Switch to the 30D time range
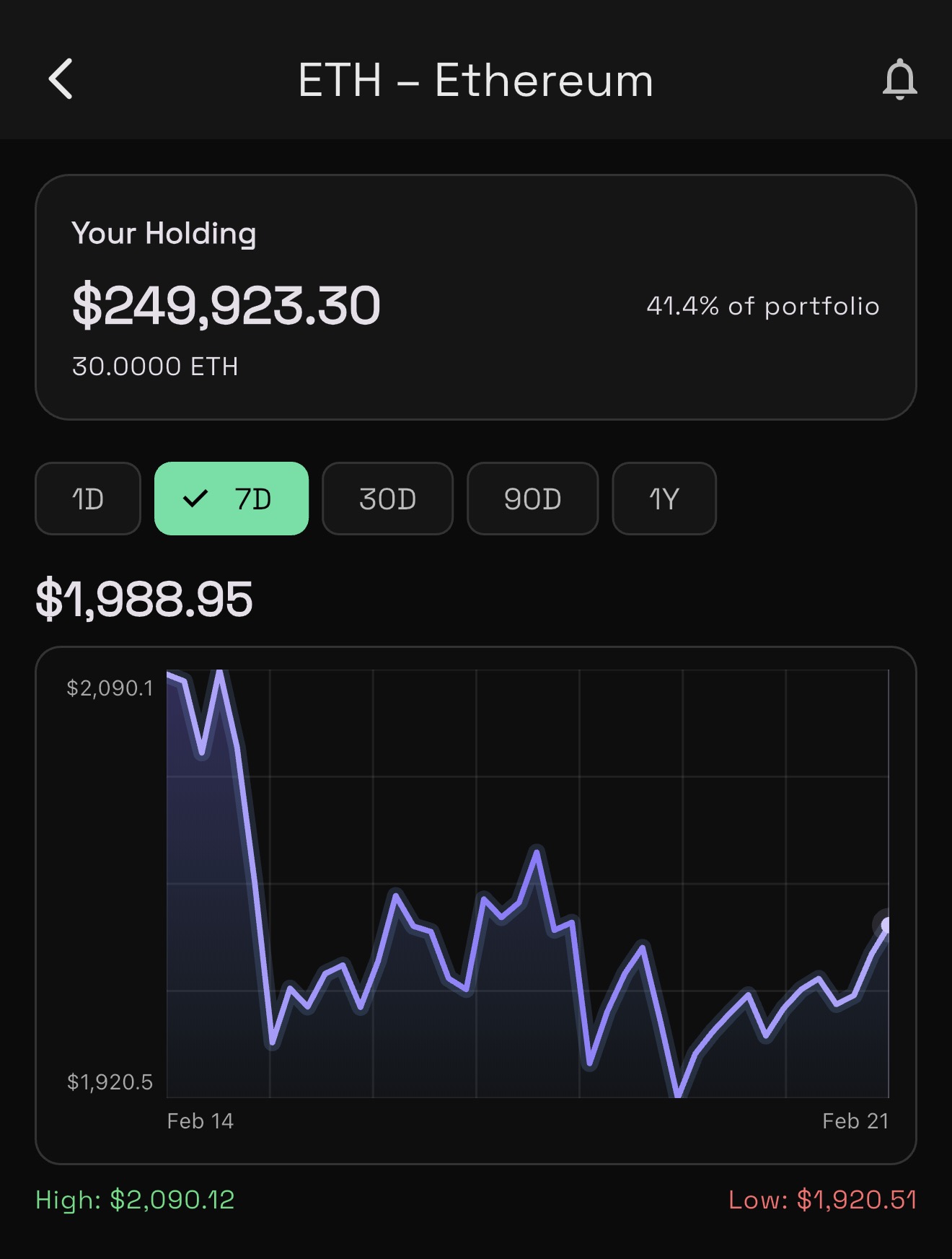The height and width of the screenshot is (1259, 952). (x=387, y=498)
